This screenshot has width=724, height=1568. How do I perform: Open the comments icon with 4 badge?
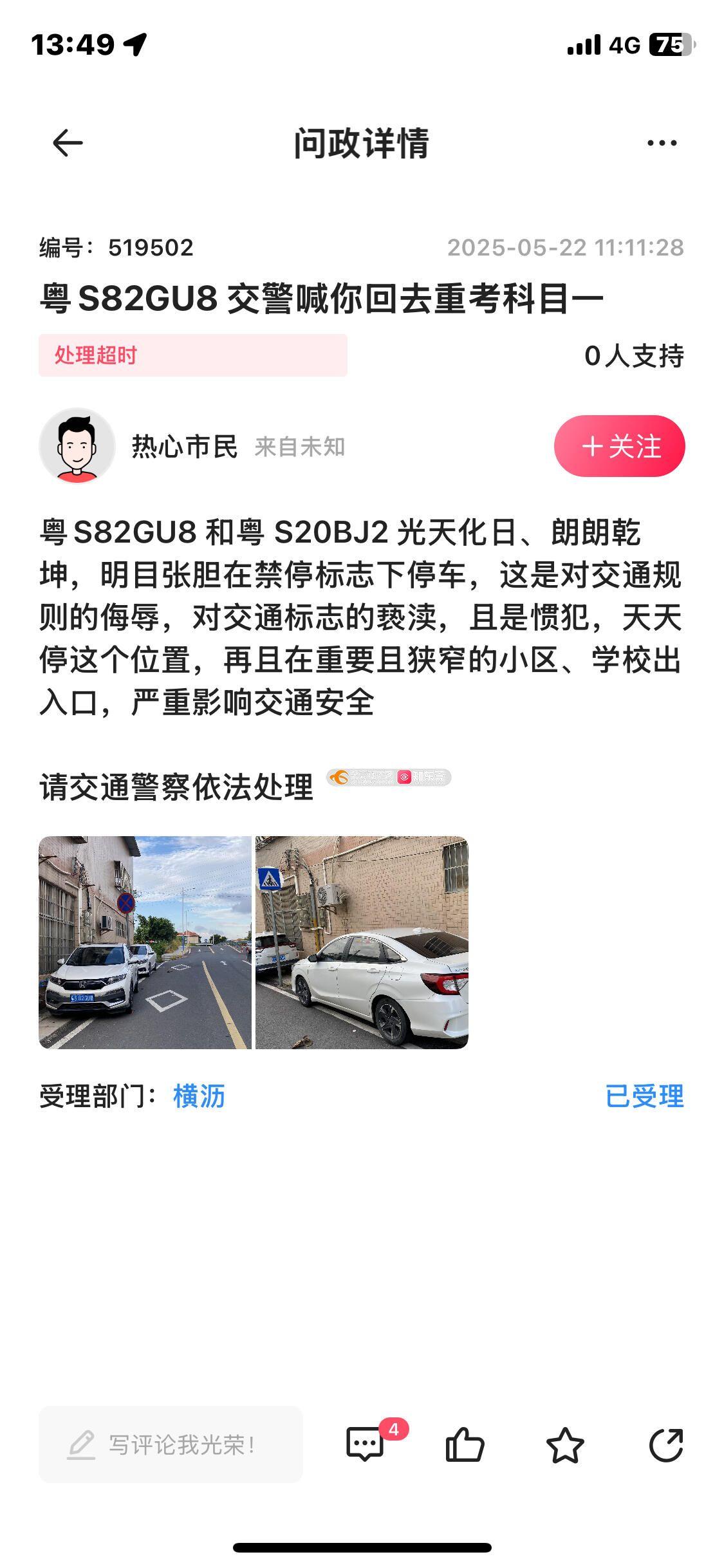(x=366, y=1444)
